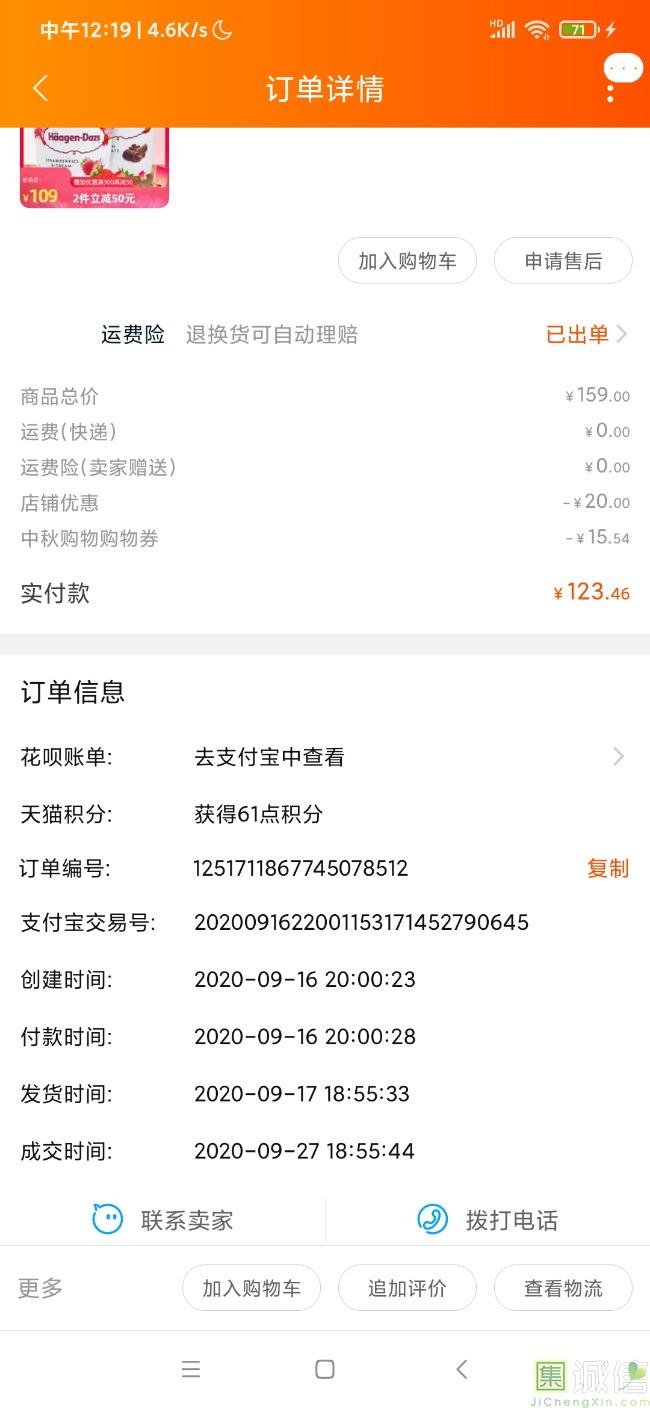Open the Häagen-Dazs product image
Viewport: 650px width, 1408px height.
pos(94,167)
